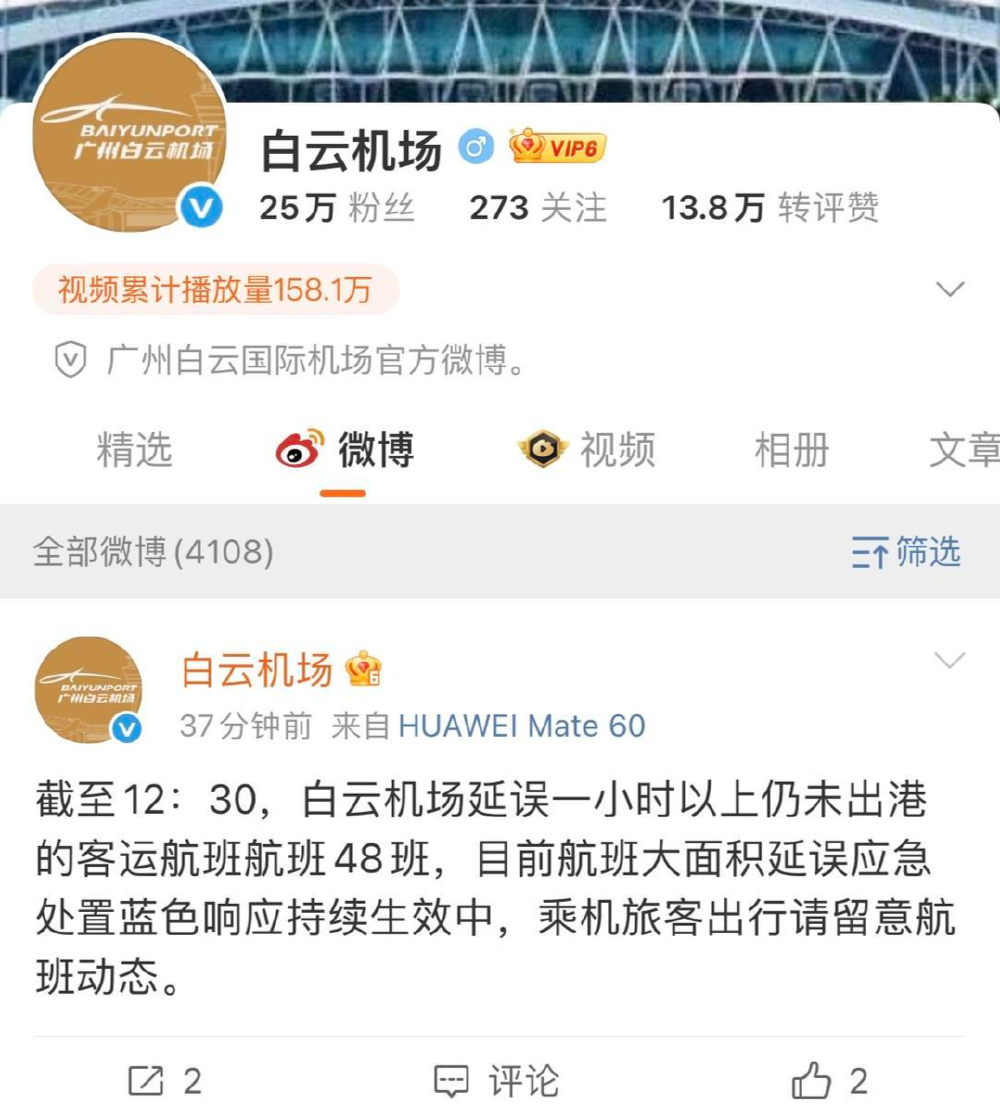
Task: Like the 白云机场 flight delay post
Action: pyautogui.click(x=829, y=1081)
